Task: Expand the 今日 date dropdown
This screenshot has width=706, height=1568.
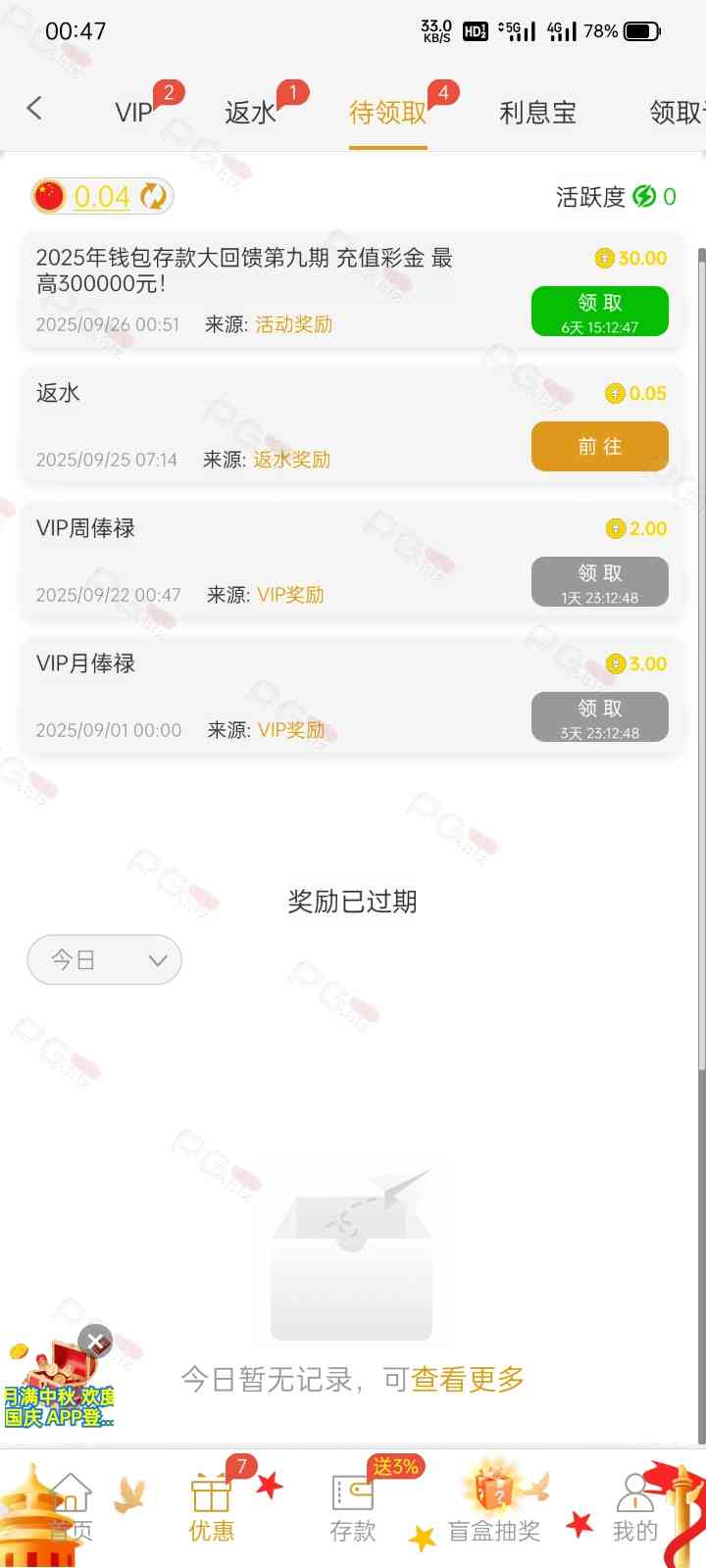Action: 104,959
